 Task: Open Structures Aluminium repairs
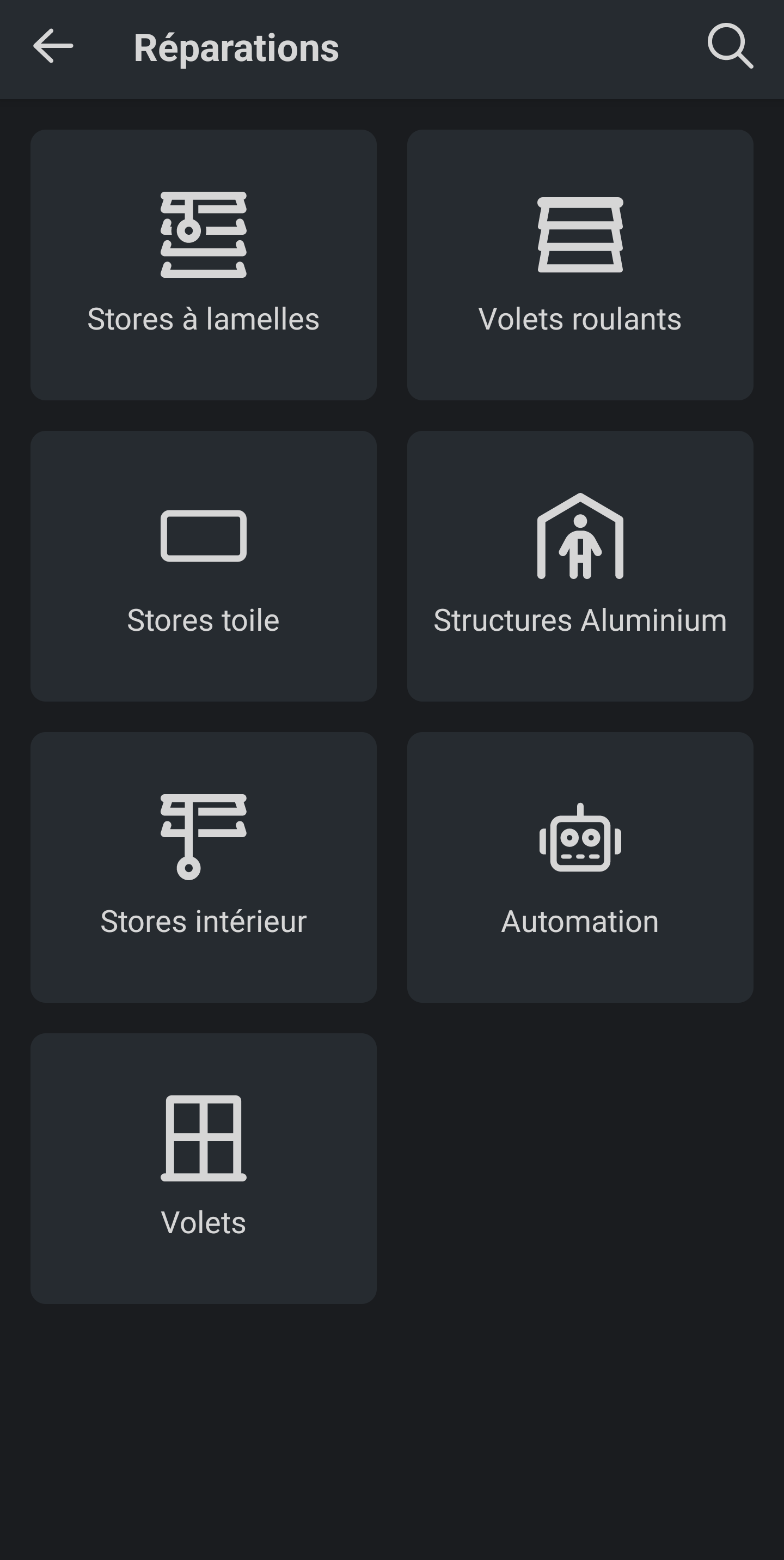[580, 565]
